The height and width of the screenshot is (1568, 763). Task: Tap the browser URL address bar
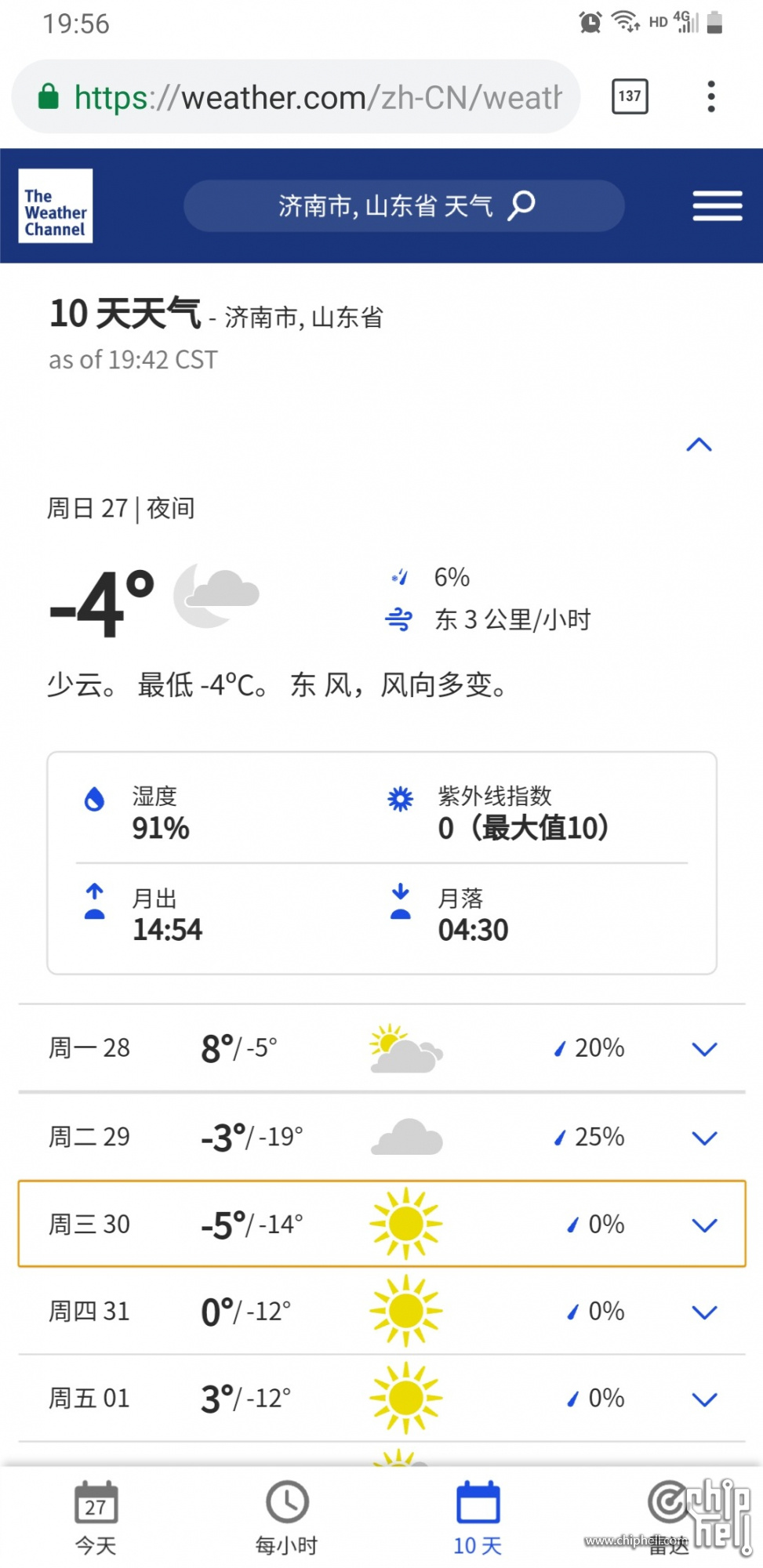point(296,96)
